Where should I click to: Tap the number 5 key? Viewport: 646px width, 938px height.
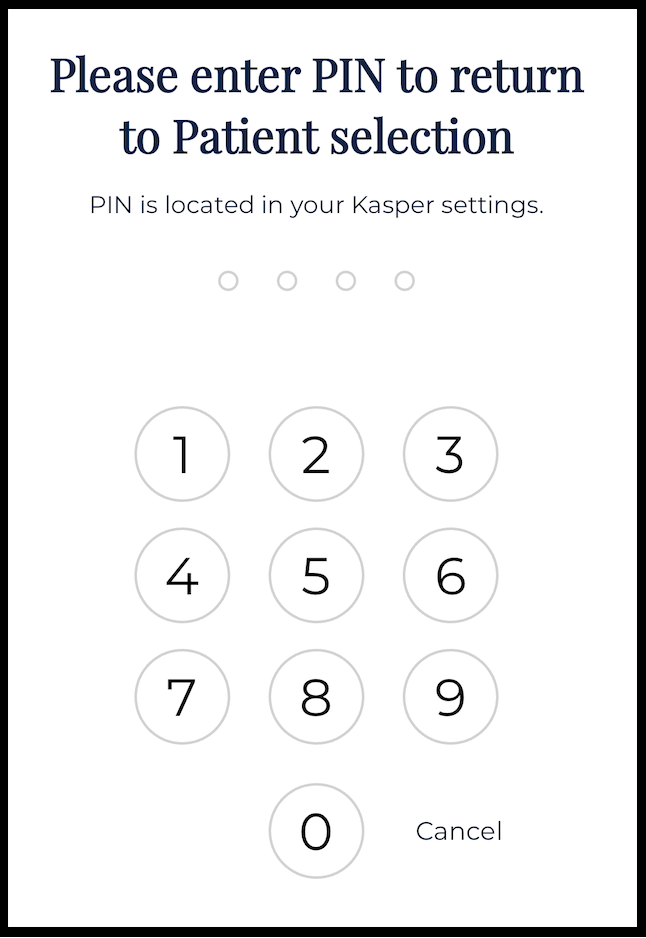[316, 576]
